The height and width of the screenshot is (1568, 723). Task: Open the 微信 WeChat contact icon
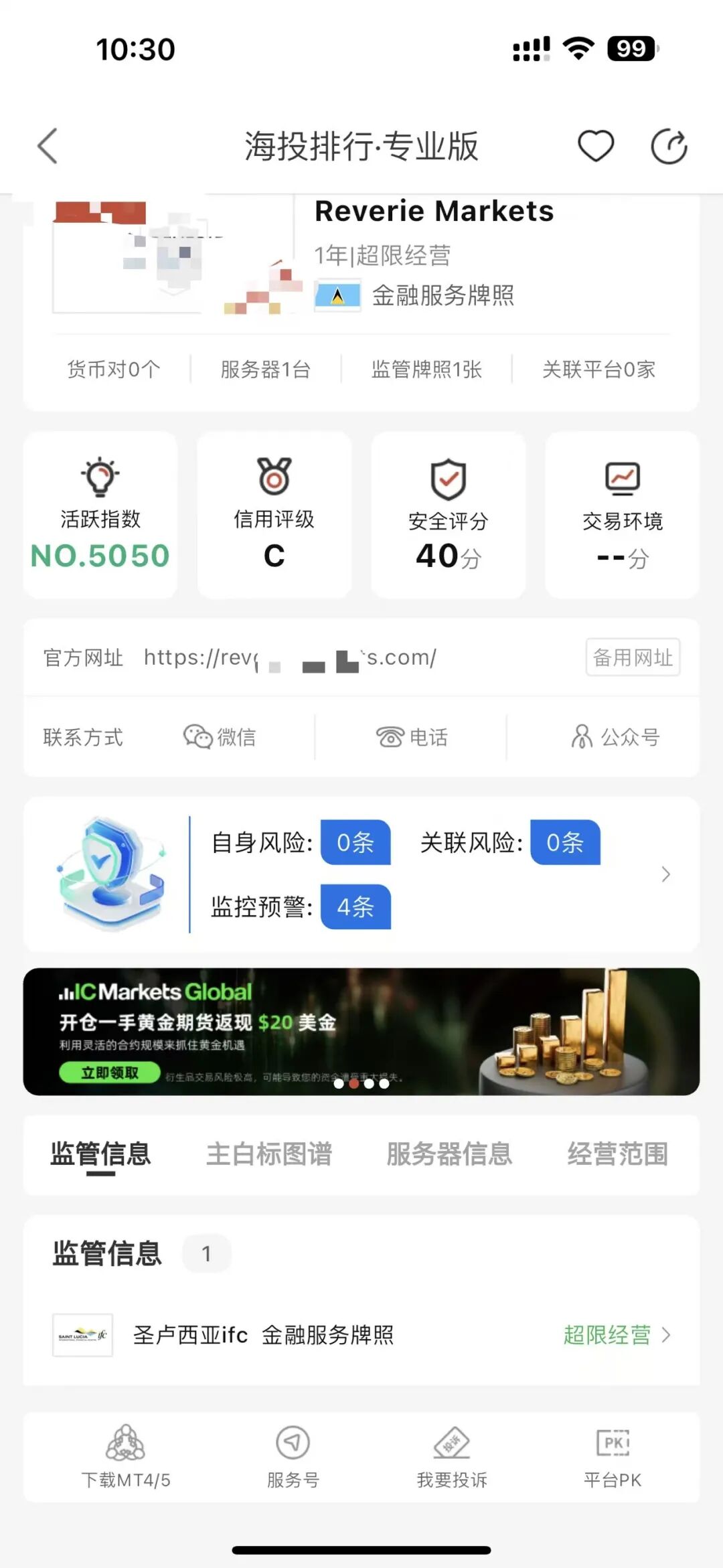(x=199, y=737)
